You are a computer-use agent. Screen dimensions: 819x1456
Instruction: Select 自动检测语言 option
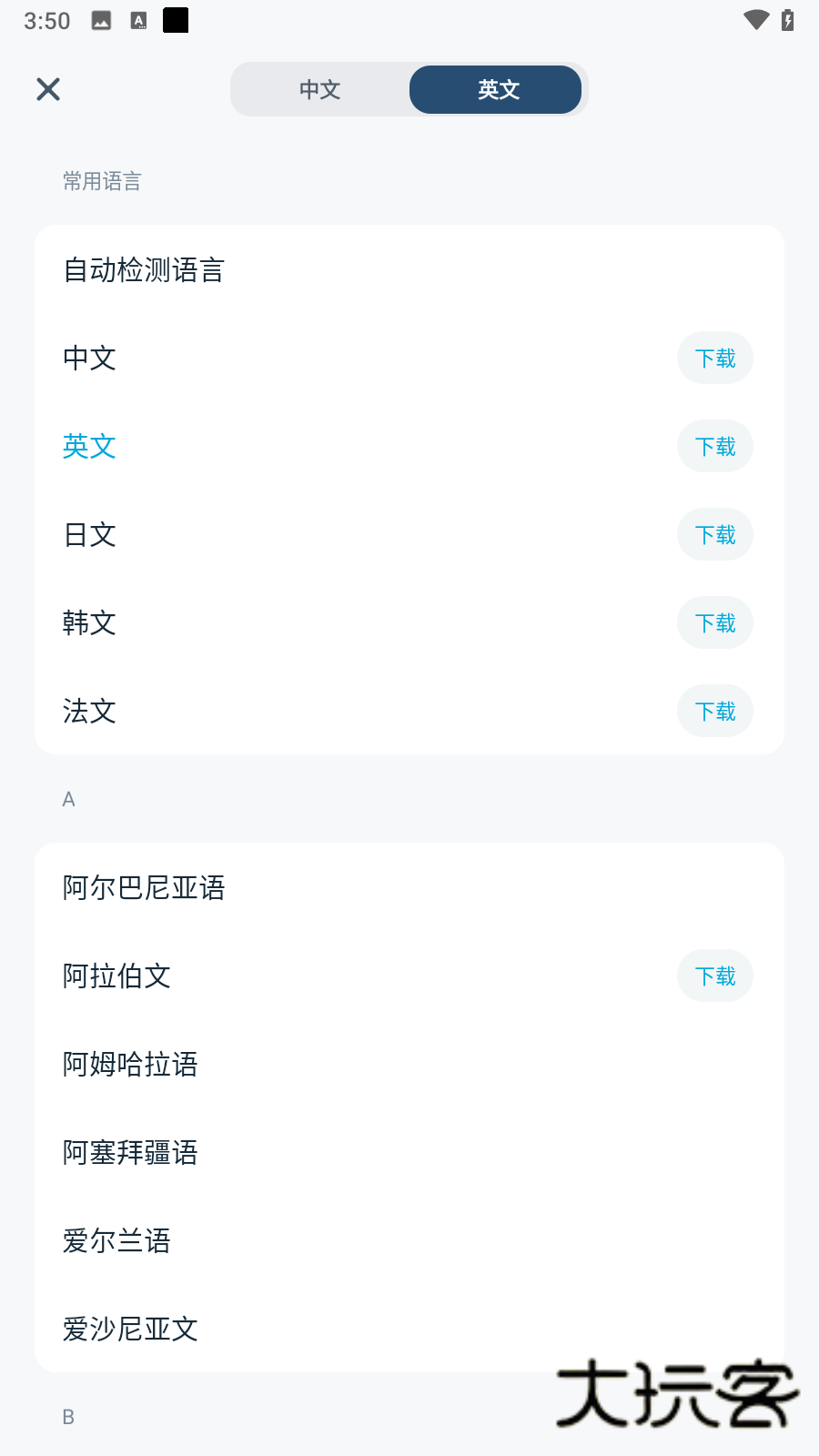tap(144, 270)
